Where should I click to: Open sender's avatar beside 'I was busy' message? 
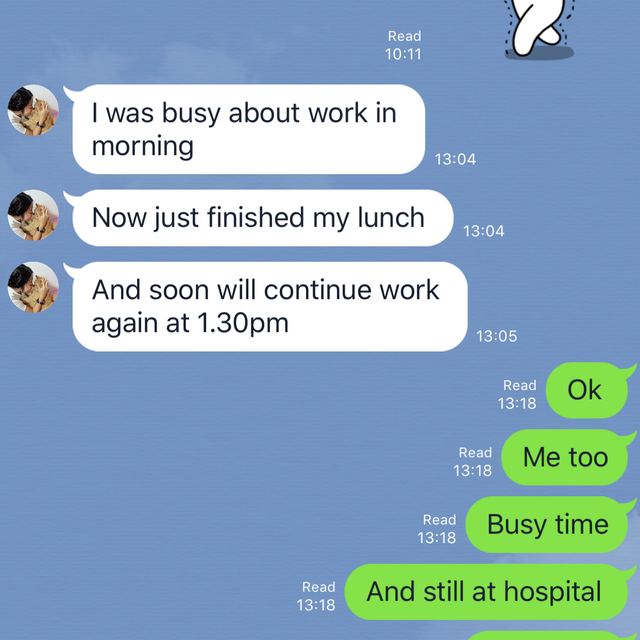(x=33, y=110)
